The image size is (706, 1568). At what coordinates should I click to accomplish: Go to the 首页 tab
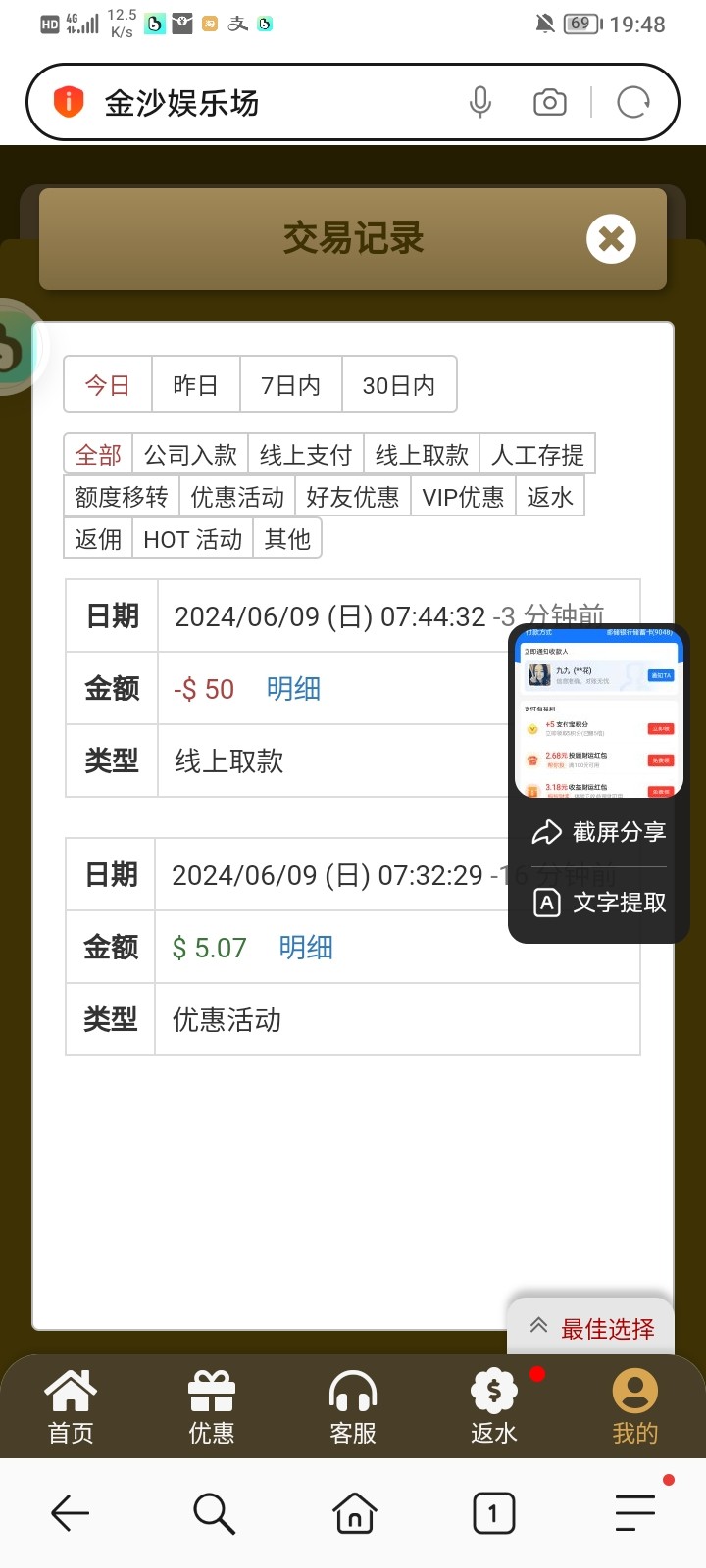pyautogui.click(x=71, y=1407)
